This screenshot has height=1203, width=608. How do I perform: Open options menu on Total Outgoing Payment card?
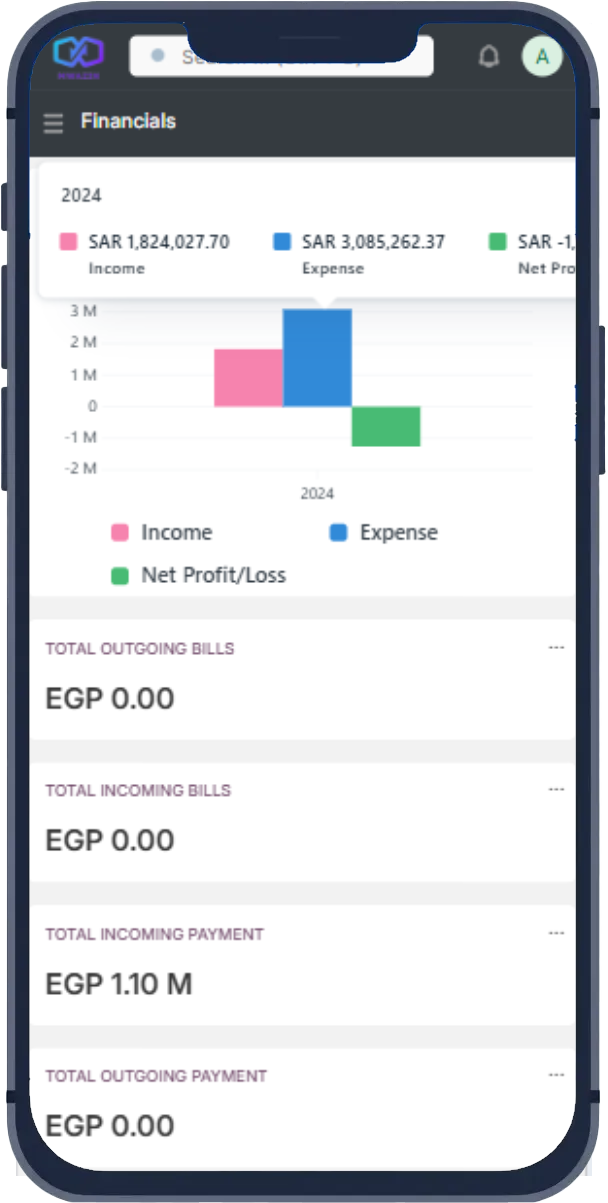(x=556, y=1076)
